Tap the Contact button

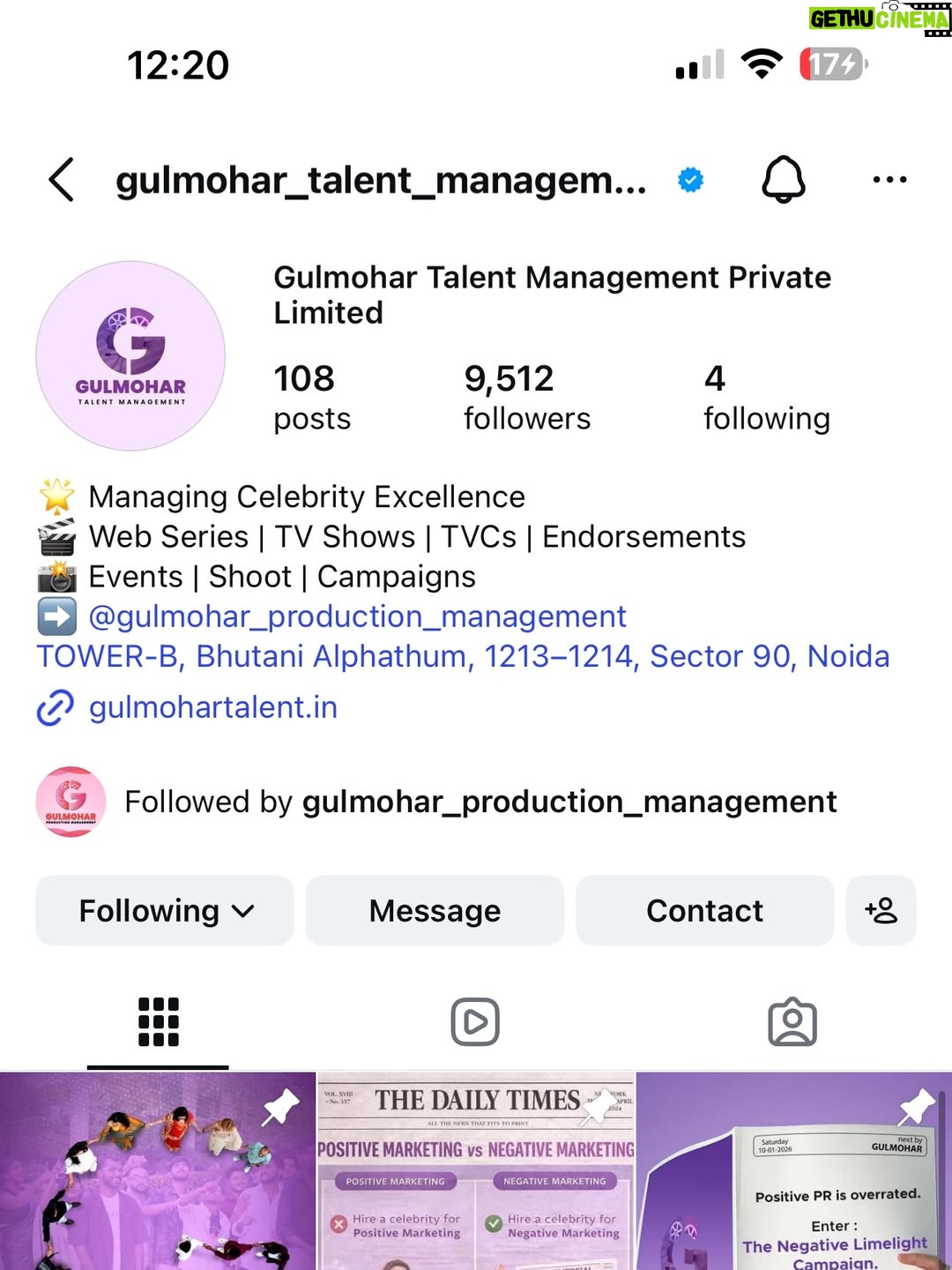click(704, 910)
